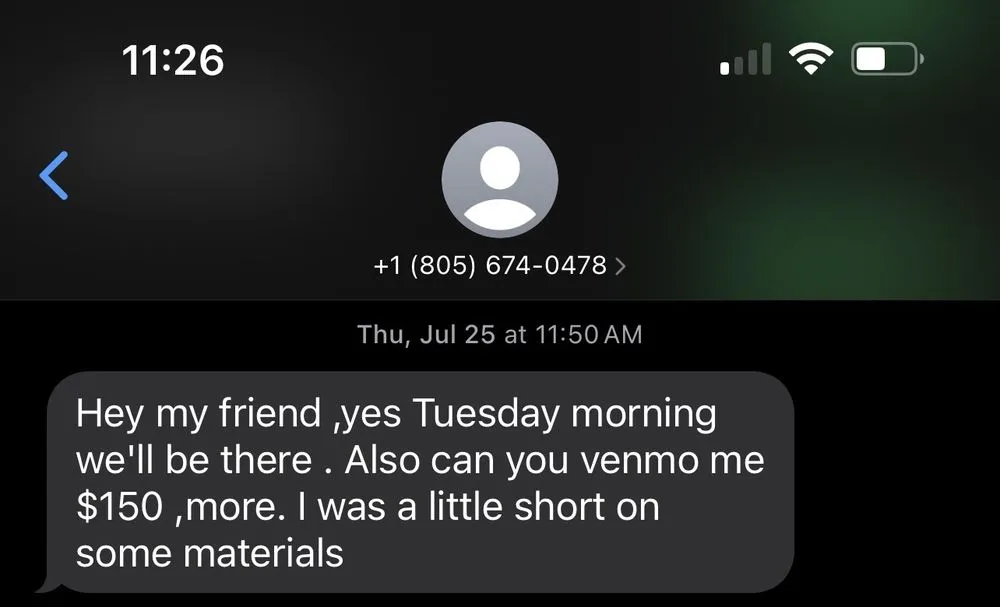Go back to the messages list

pos(54,176)
